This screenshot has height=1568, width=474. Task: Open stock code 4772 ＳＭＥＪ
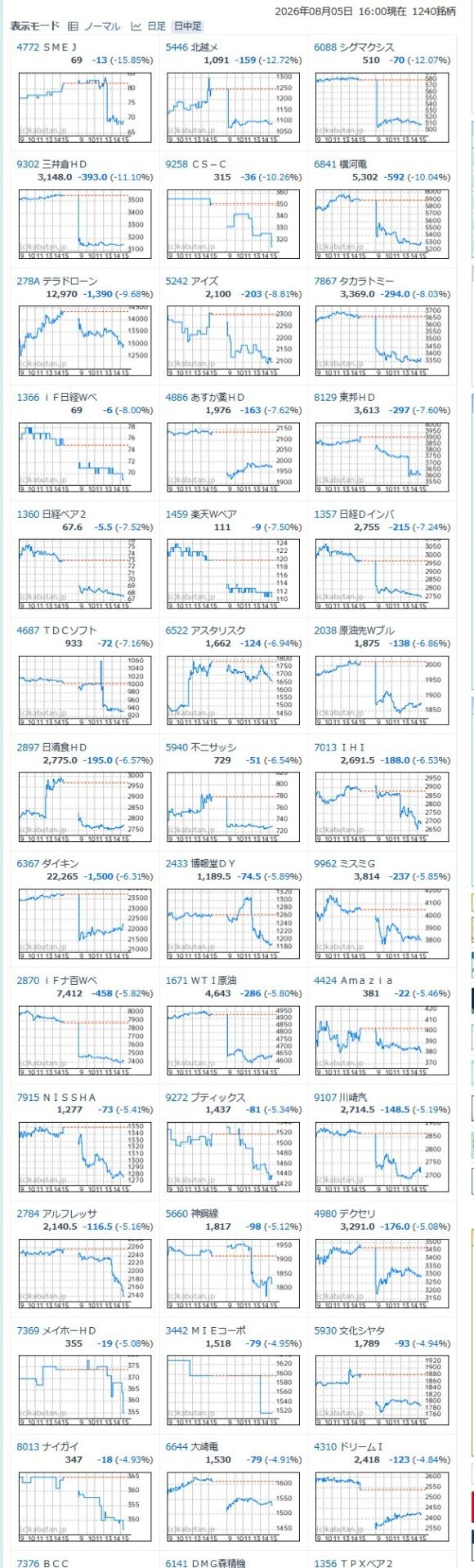47,47
